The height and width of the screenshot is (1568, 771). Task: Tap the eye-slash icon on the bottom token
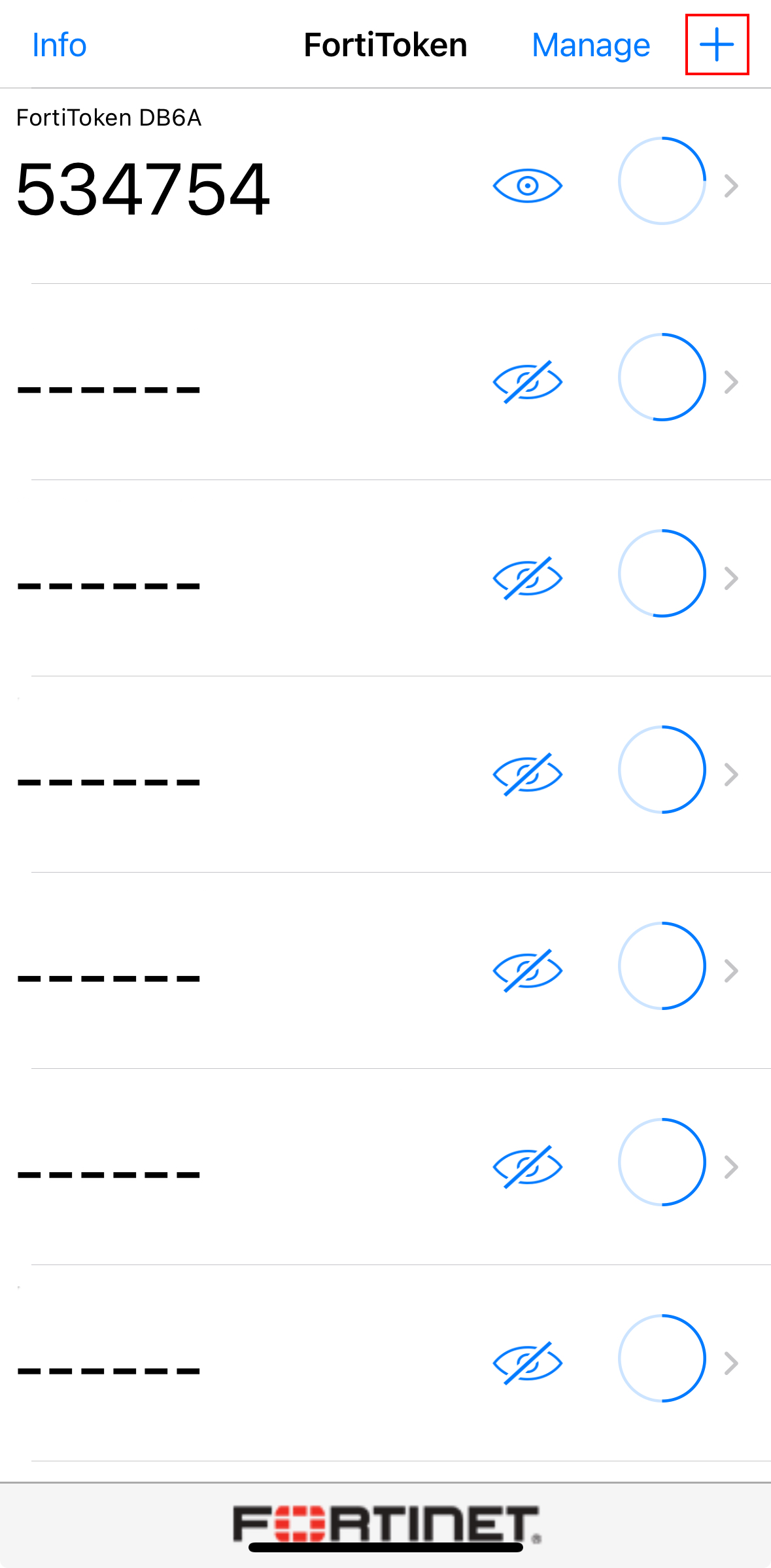coord(527,1362)
